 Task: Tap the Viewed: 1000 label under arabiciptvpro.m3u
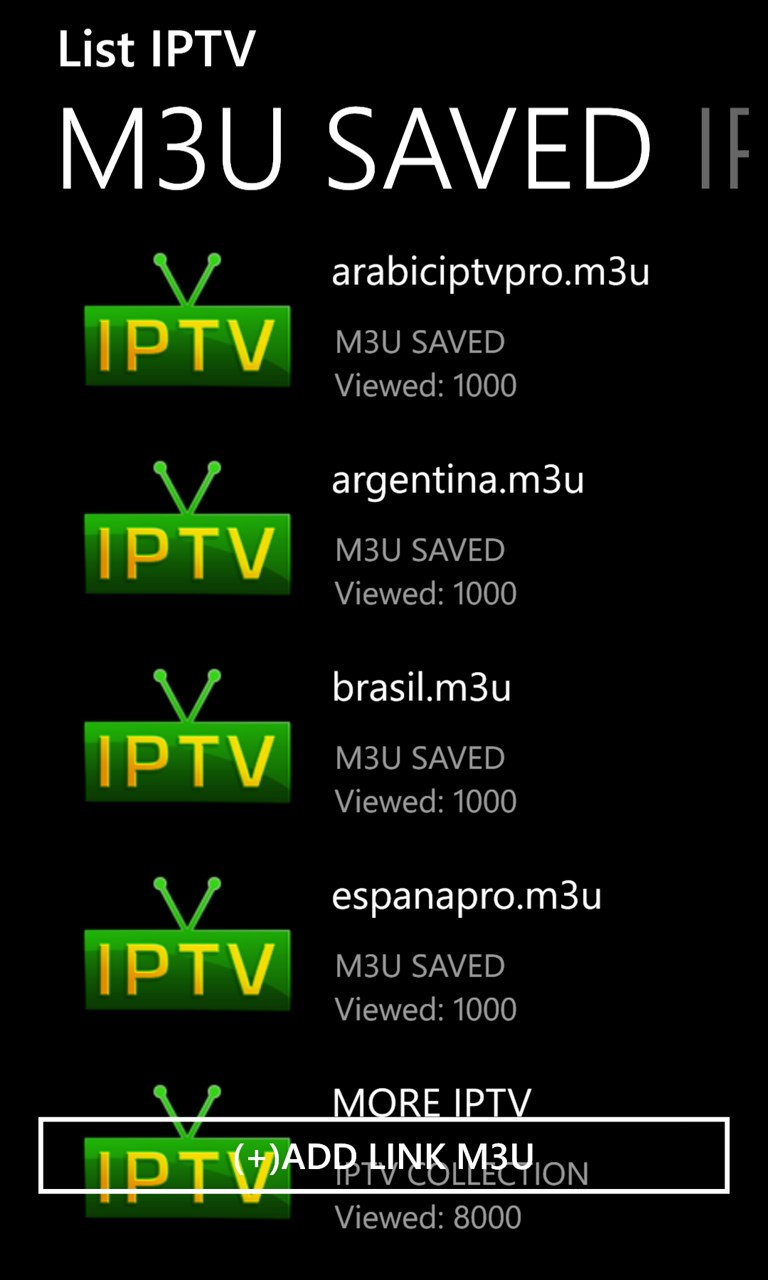point(424,386)
